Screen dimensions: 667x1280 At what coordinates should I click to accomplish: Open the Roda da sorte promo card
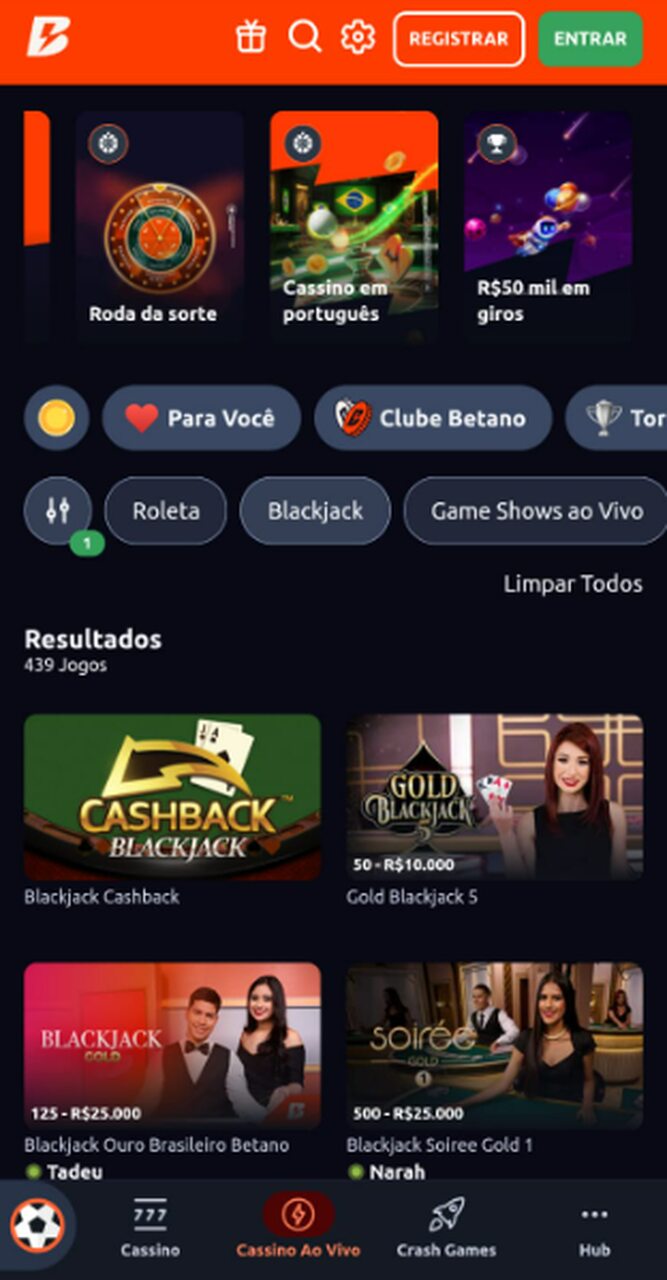pos(160,227)
